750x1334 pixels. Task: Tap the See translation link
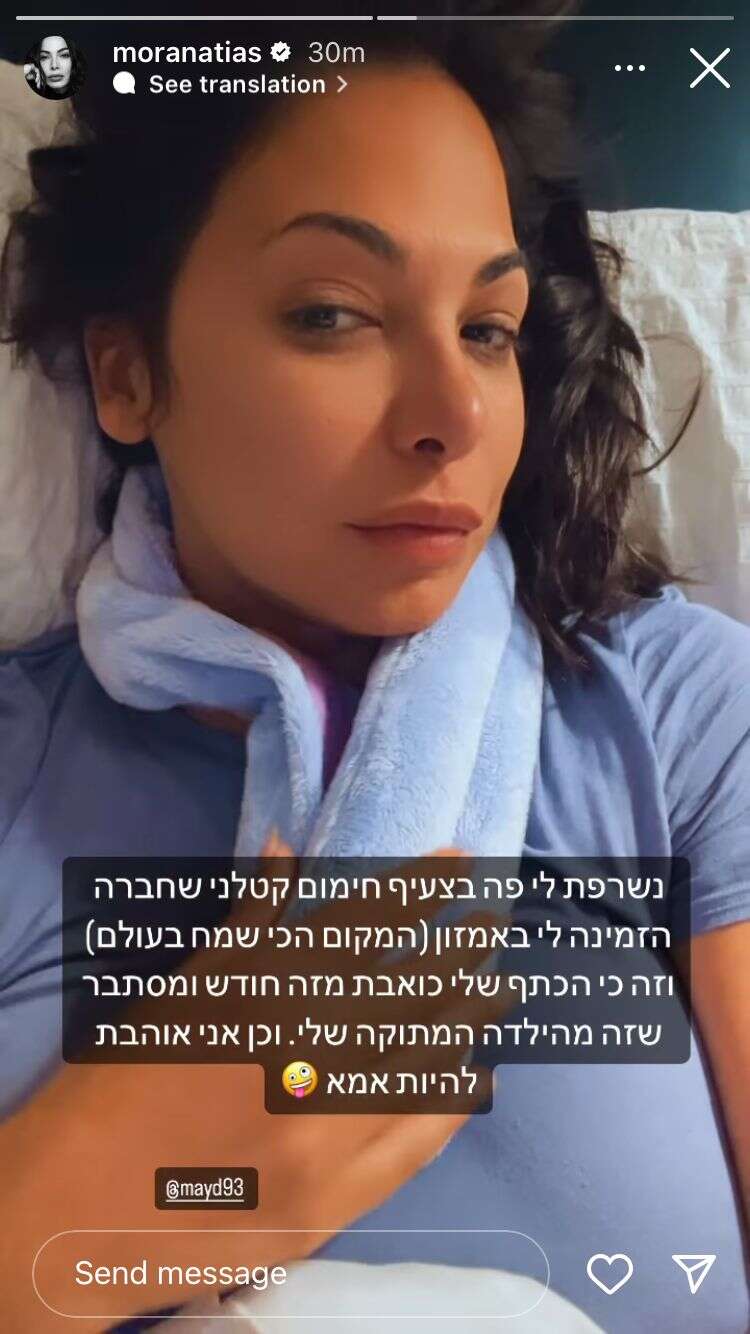click(x=237, y=85)
